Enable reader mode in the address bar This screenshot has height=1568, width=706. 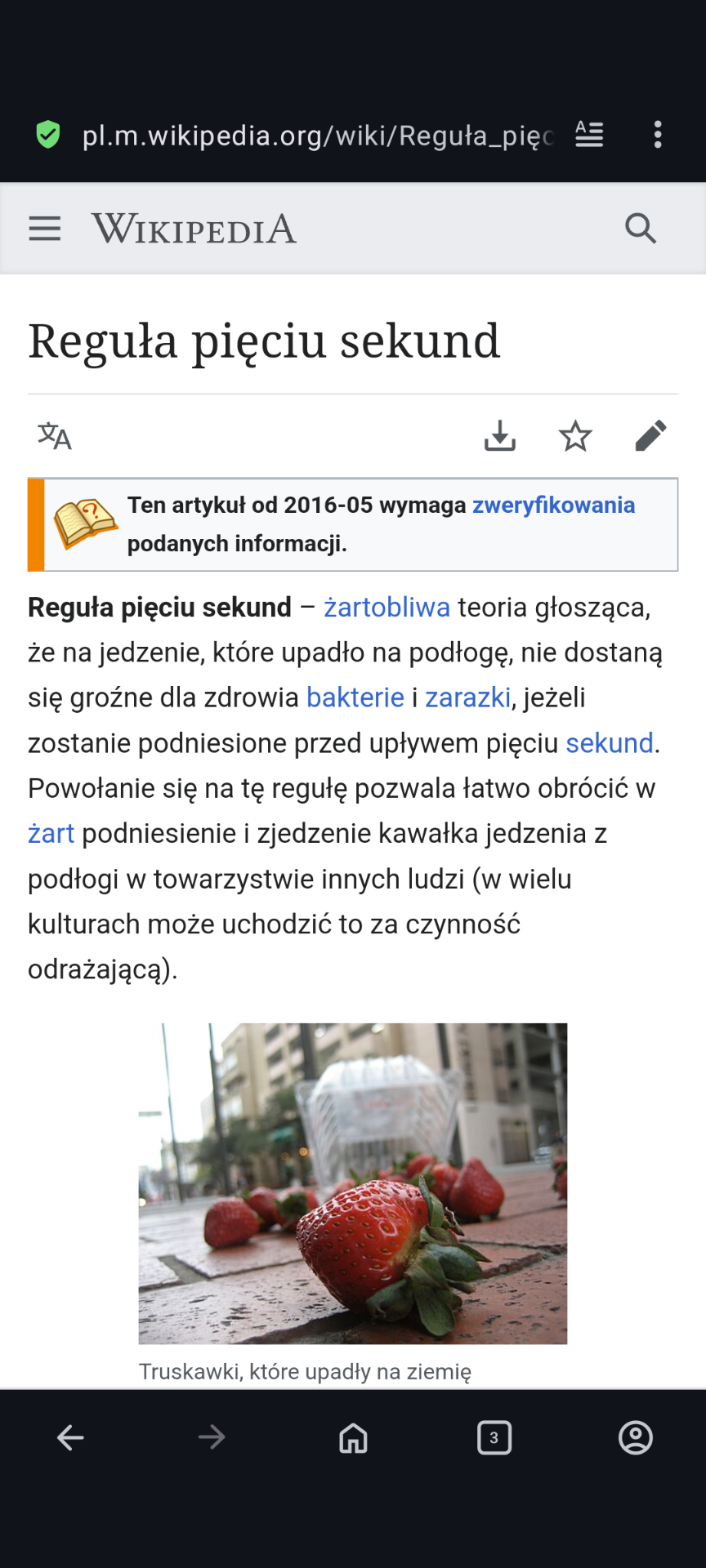click(589, 135)
